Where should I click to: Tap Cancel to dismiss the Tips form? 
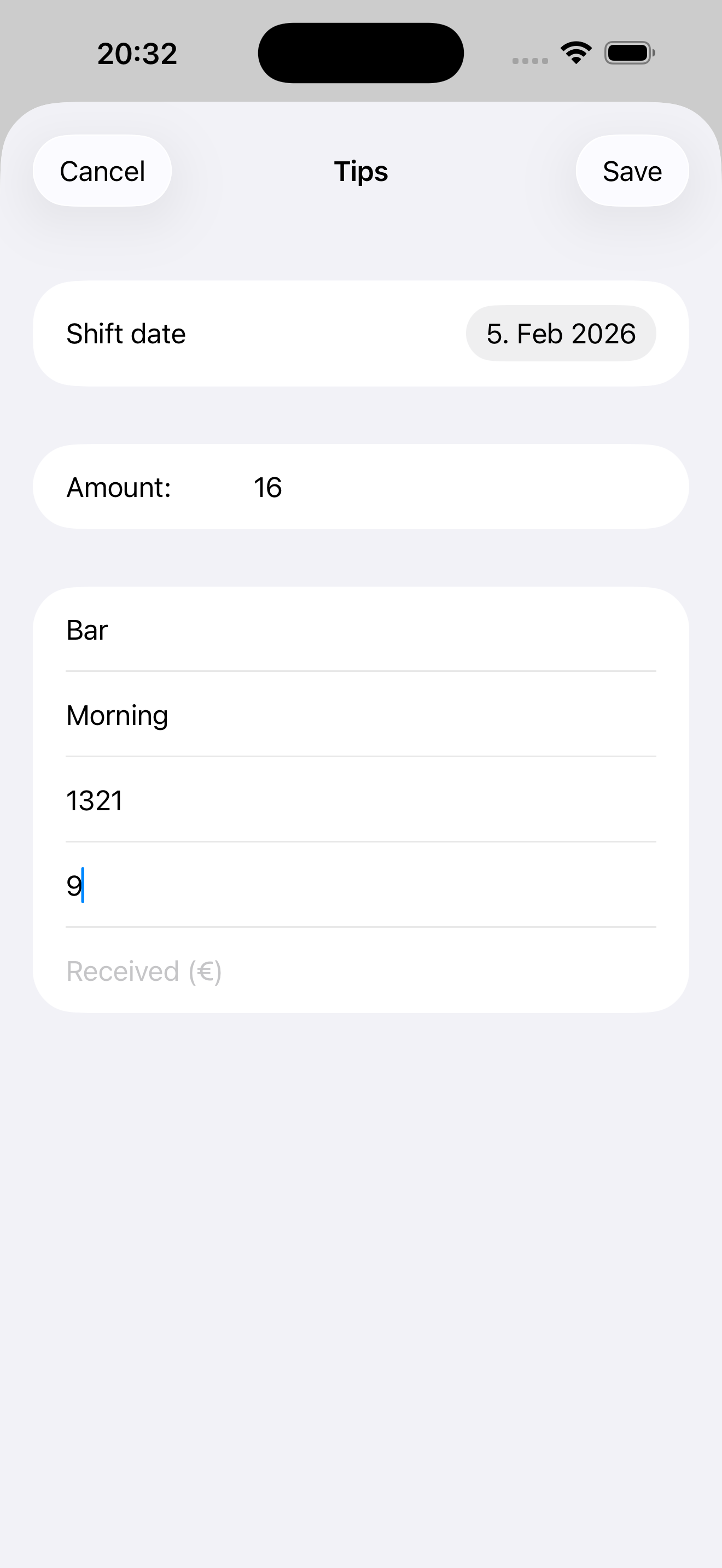click(102, 171)
